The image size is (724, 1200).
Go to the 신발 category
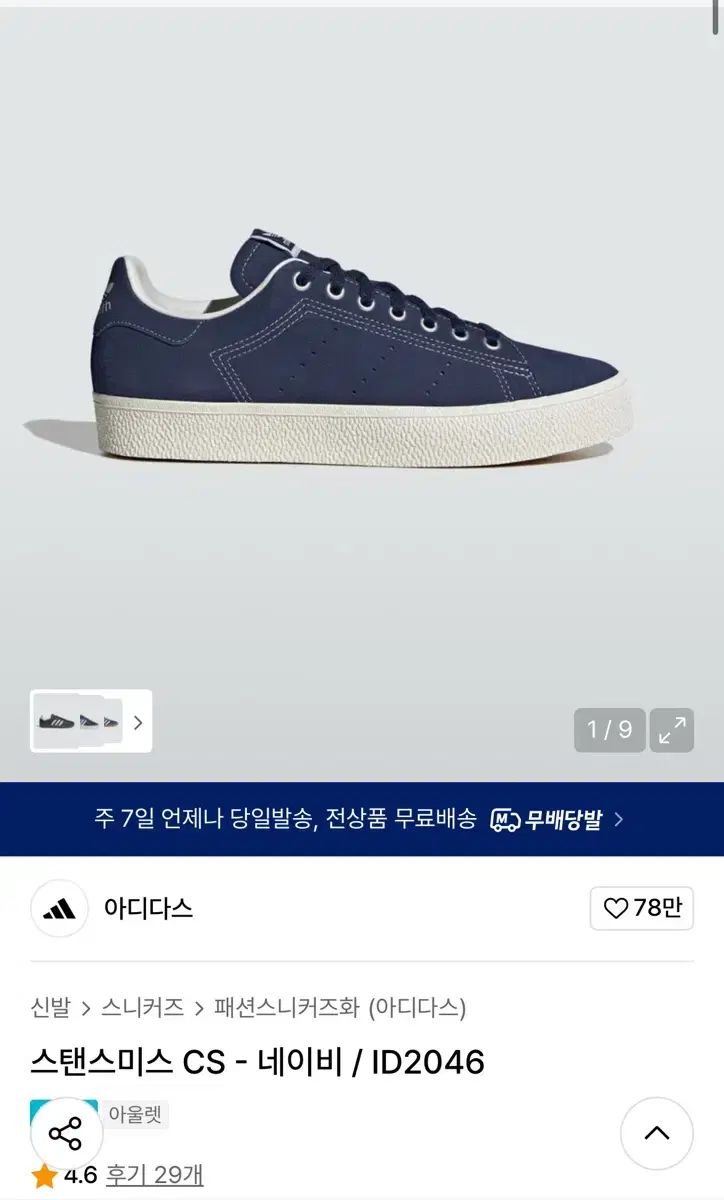click(x=50, y=1007)
